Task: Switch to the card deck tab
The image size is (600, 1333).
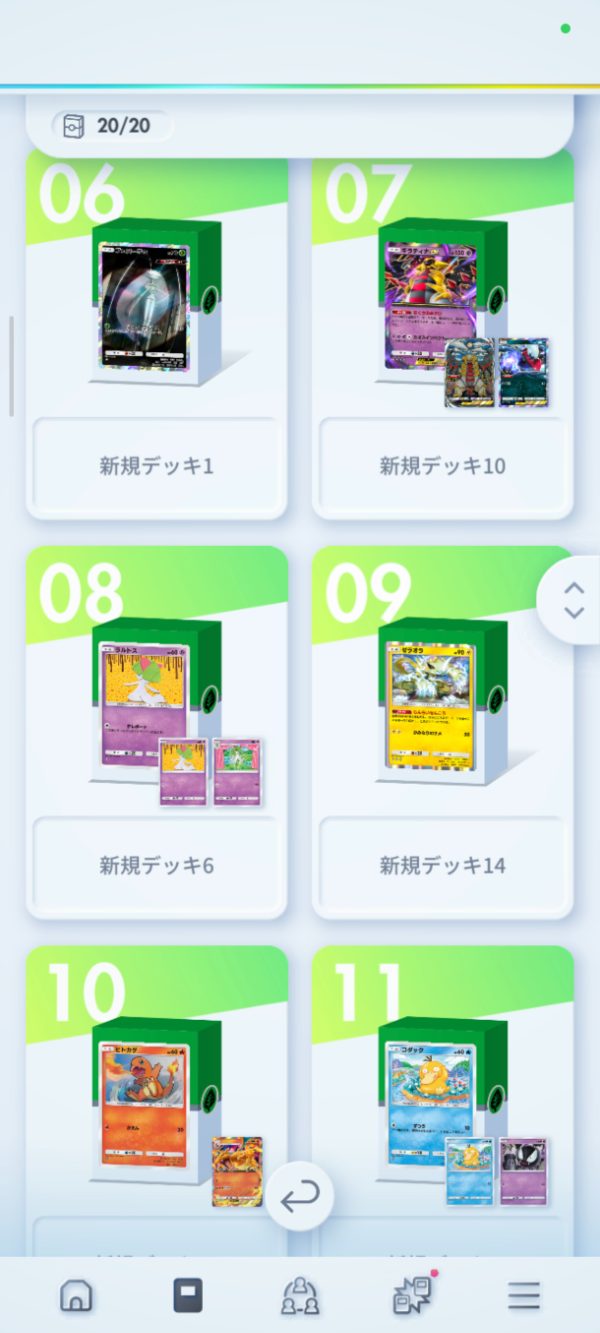Action: coord(187,1296)
